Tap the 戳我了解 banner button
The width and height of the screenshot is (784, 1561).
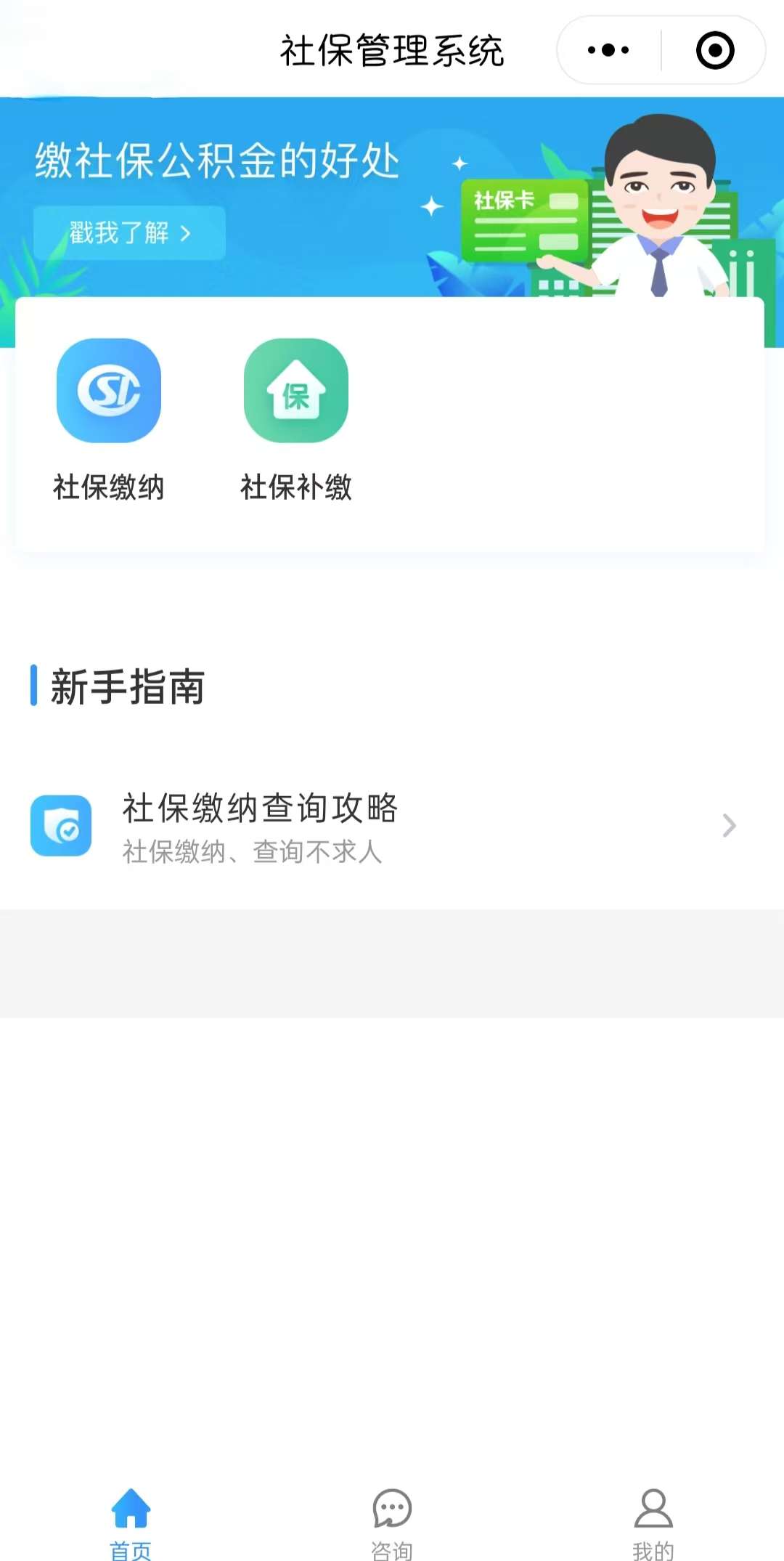(129, 233)
